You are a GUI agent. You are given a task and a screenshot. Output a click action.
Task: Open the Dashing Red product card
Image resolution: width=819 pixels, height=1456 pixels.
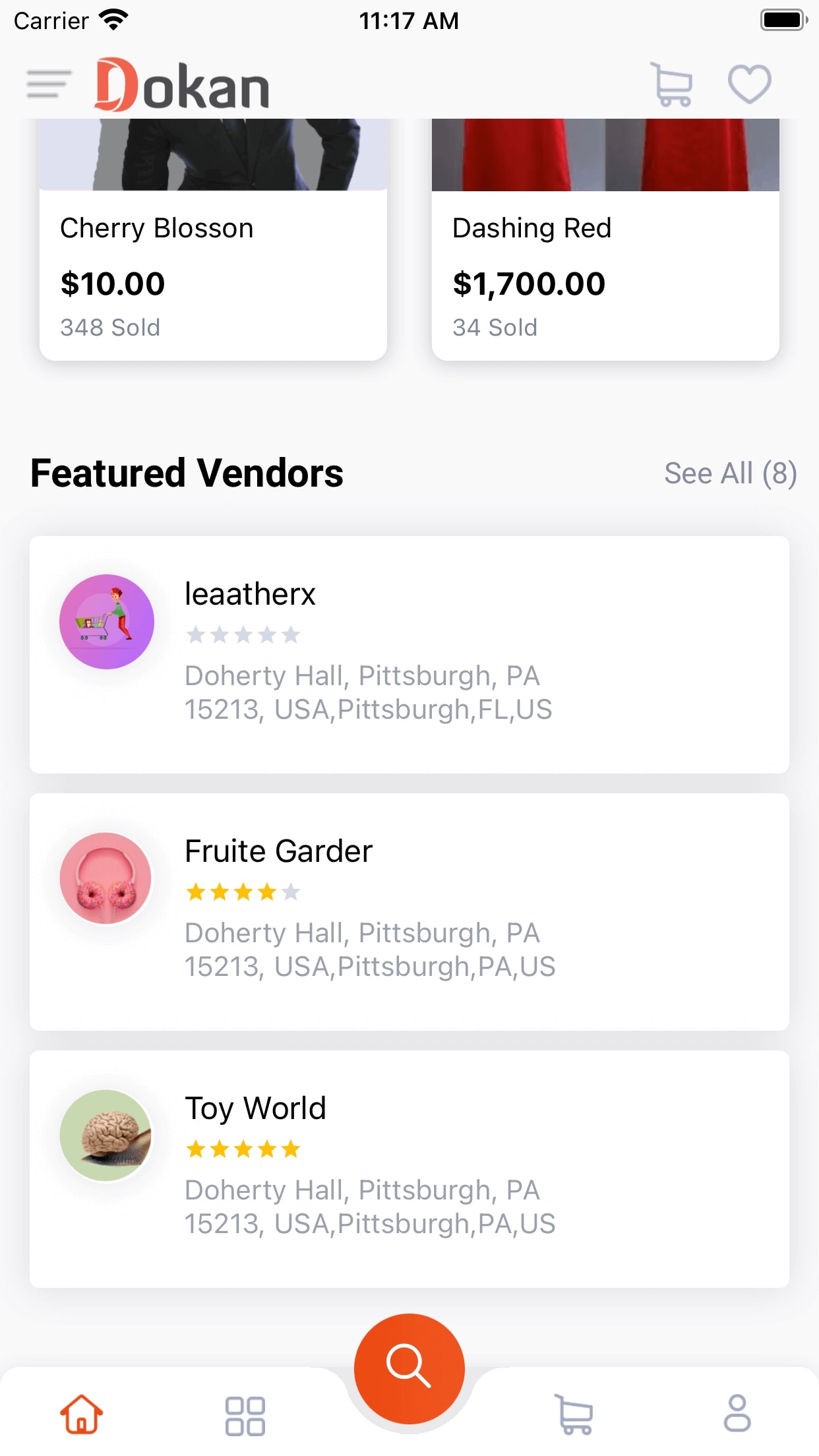click(x=605, y=264)
